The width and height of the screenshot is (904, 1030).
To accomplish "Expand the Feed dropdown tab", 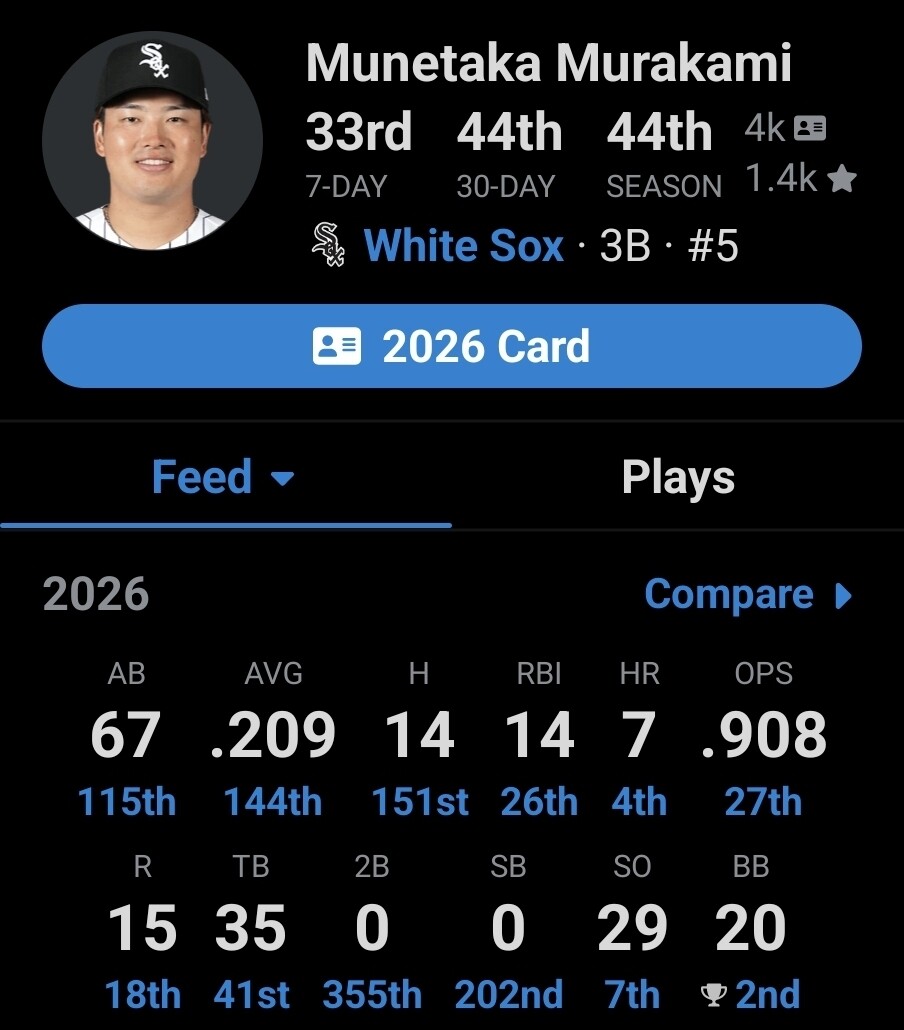I will [224, 478].
